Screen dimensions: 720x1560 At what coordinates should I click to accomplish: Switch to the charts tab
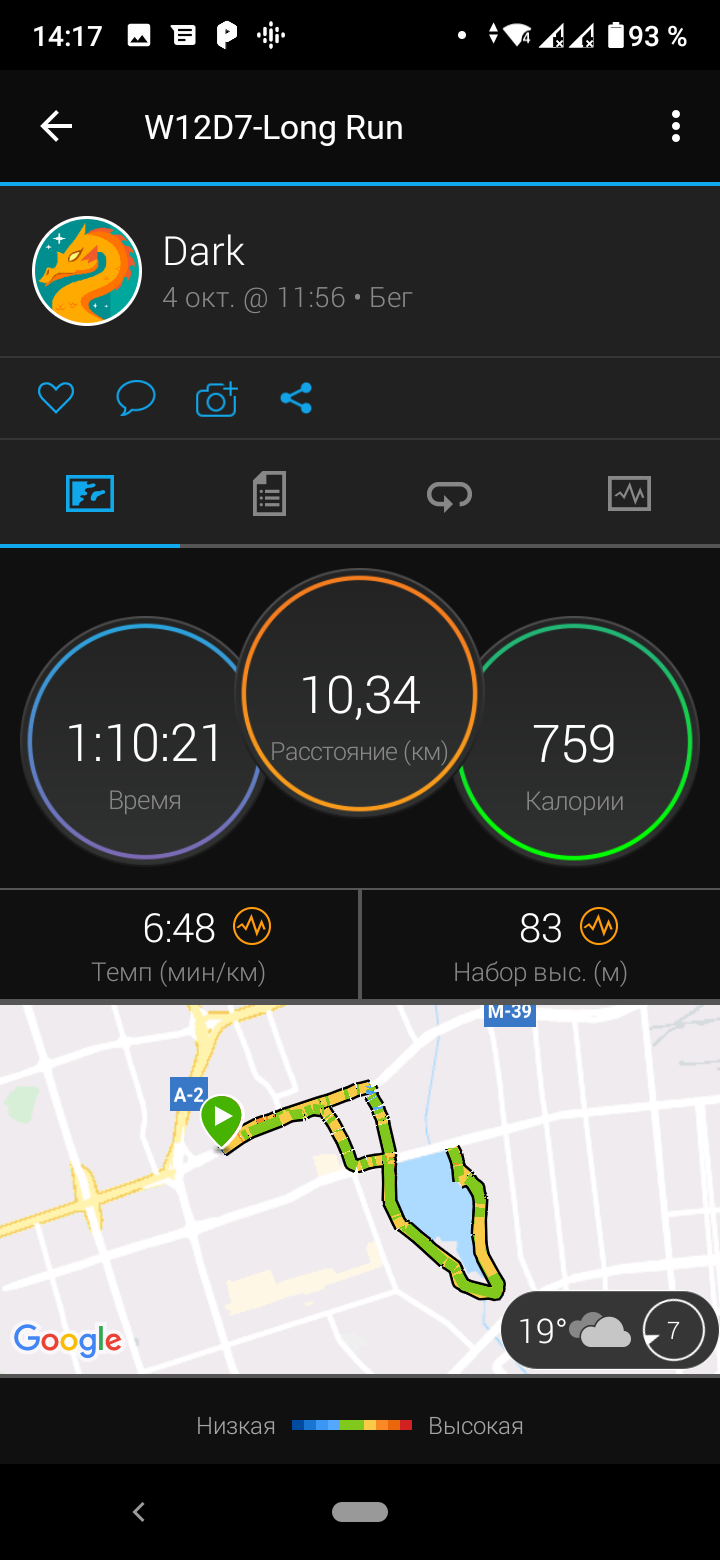pos(629,494)
